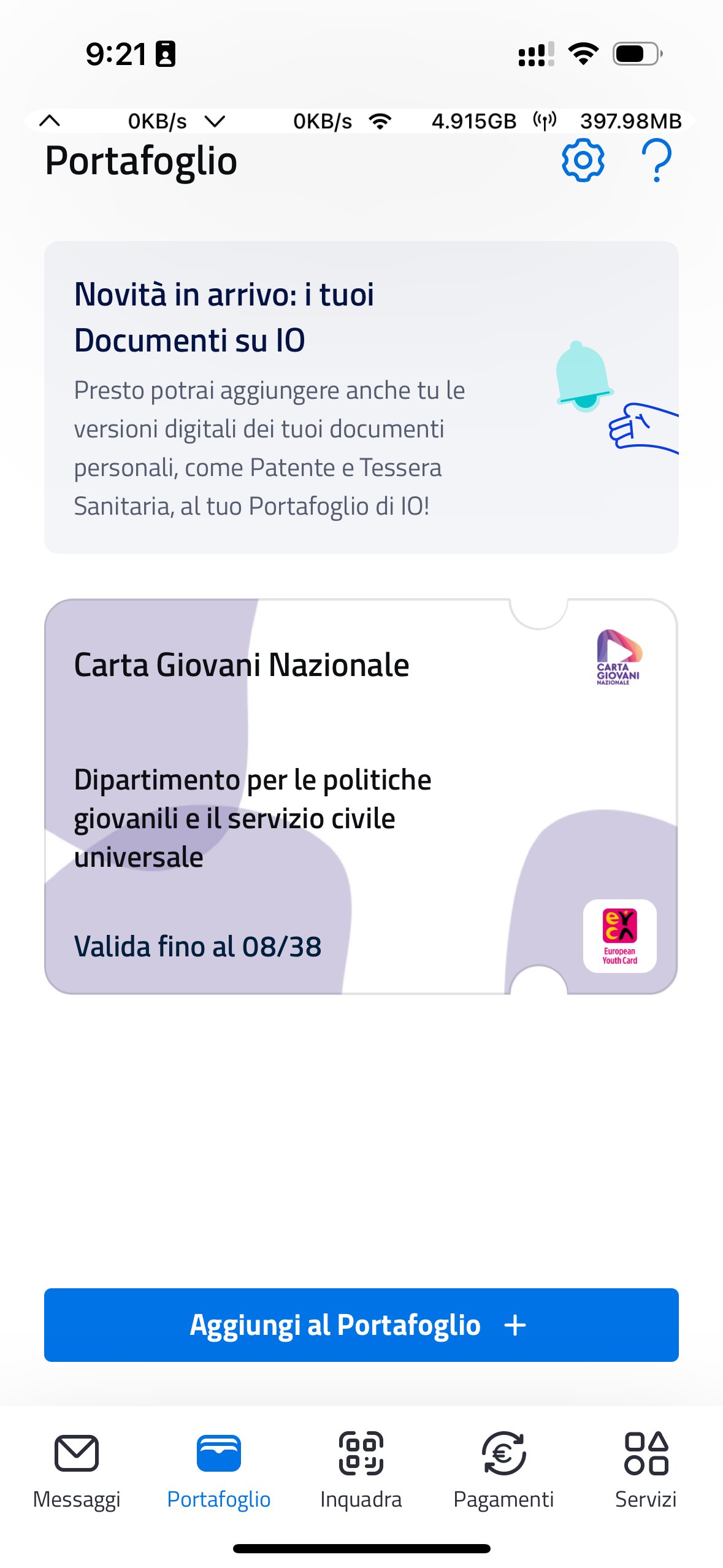This screenshot has width=723, height=1568.
Task: Switch to the Pagamenti tab
Action: coord(503,1471)
